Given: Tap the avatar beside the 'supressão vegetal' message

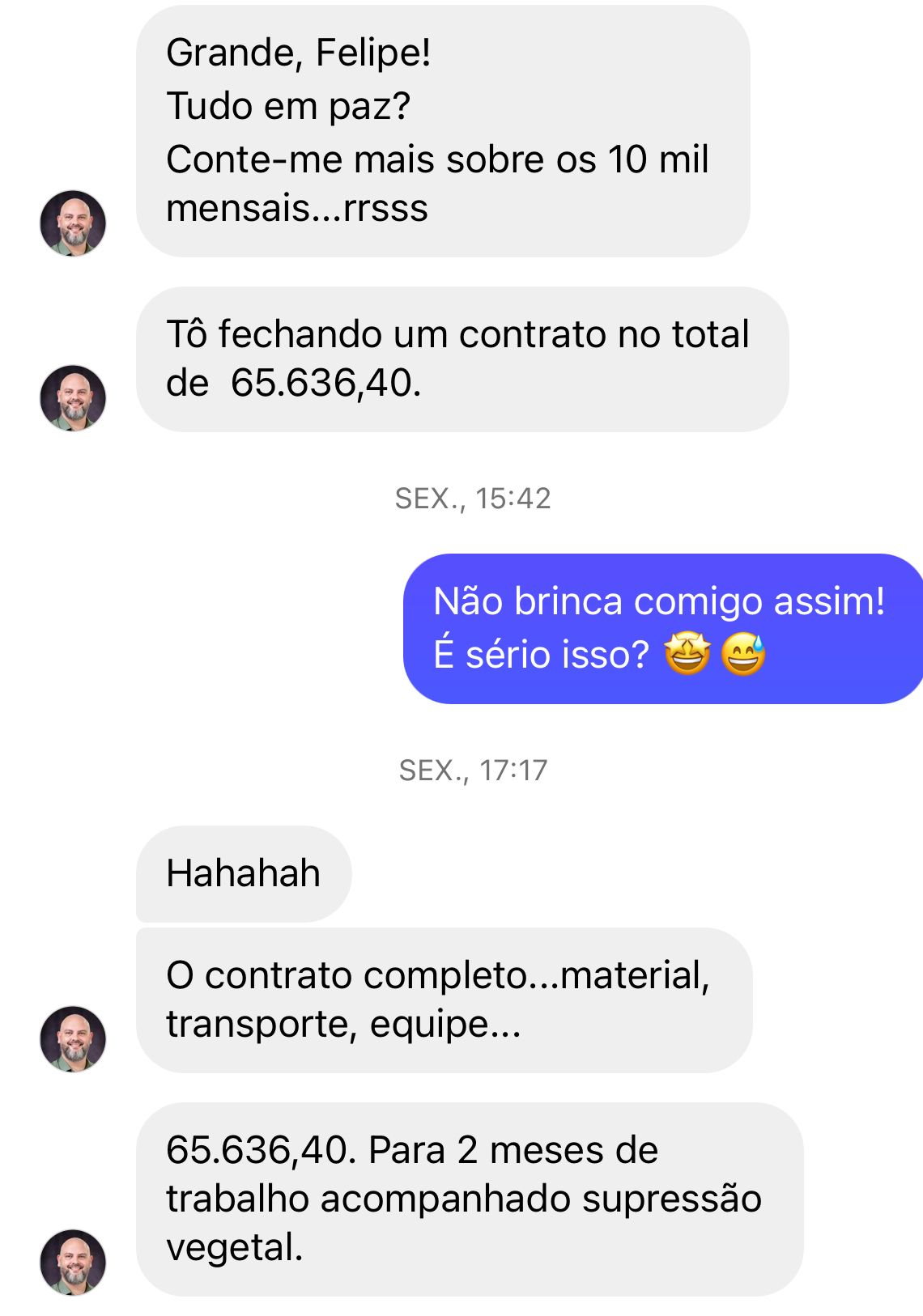Looking at the screenshot, I should click(73, 1263).
